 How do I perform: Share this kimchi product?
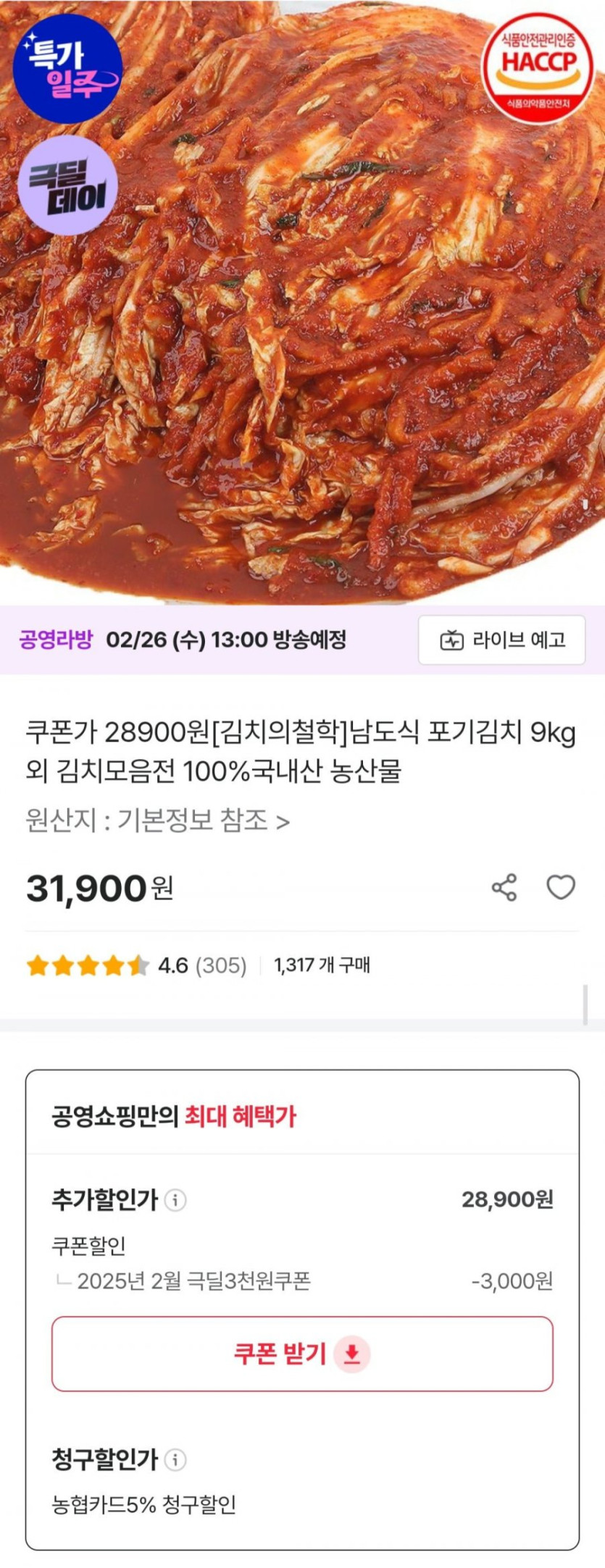coord(504,887)
